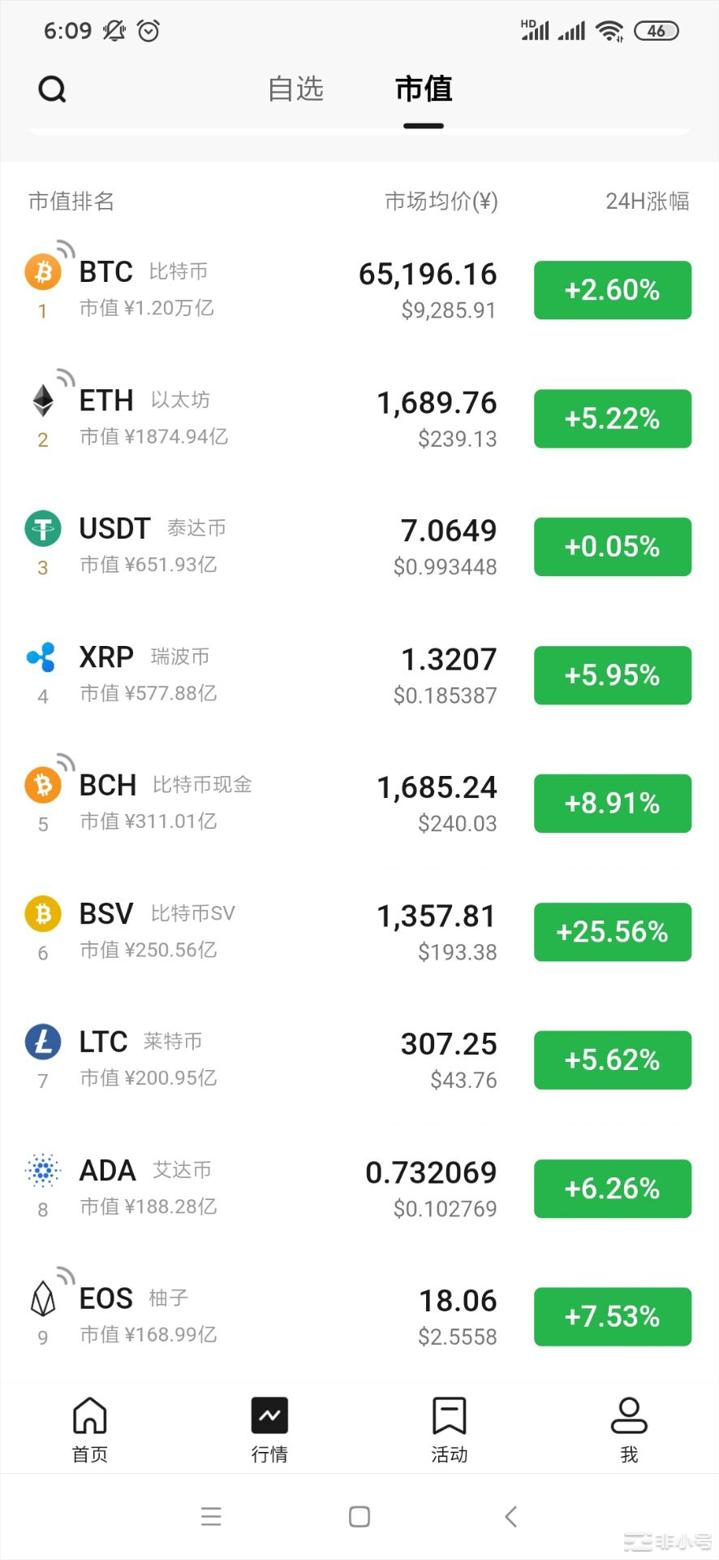Viewport: 719px width, 1560px height.
Task: Switch to the 自选 tab
Action: 296,89
